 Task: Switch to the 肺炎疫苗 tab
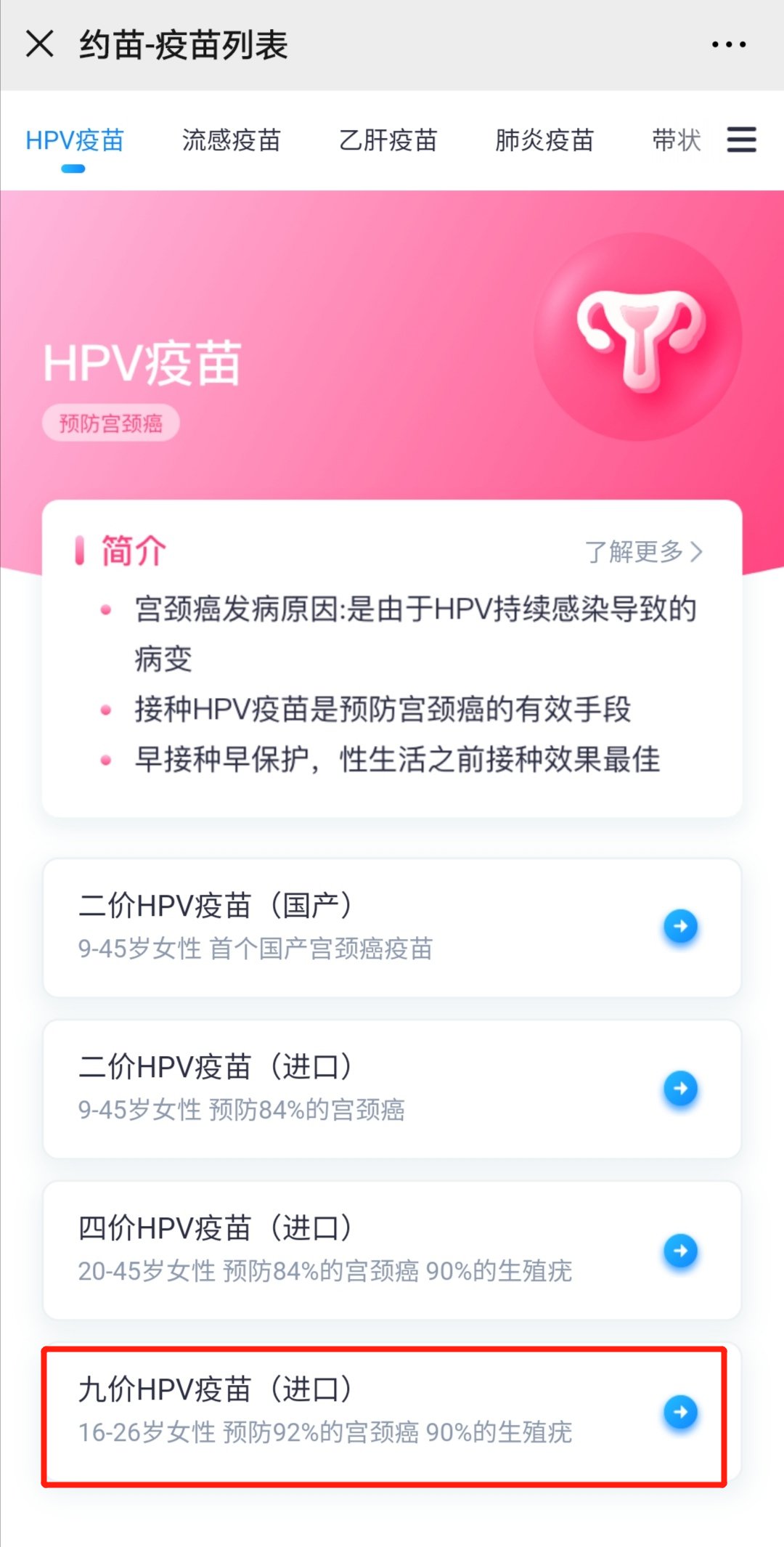point(544,140)
